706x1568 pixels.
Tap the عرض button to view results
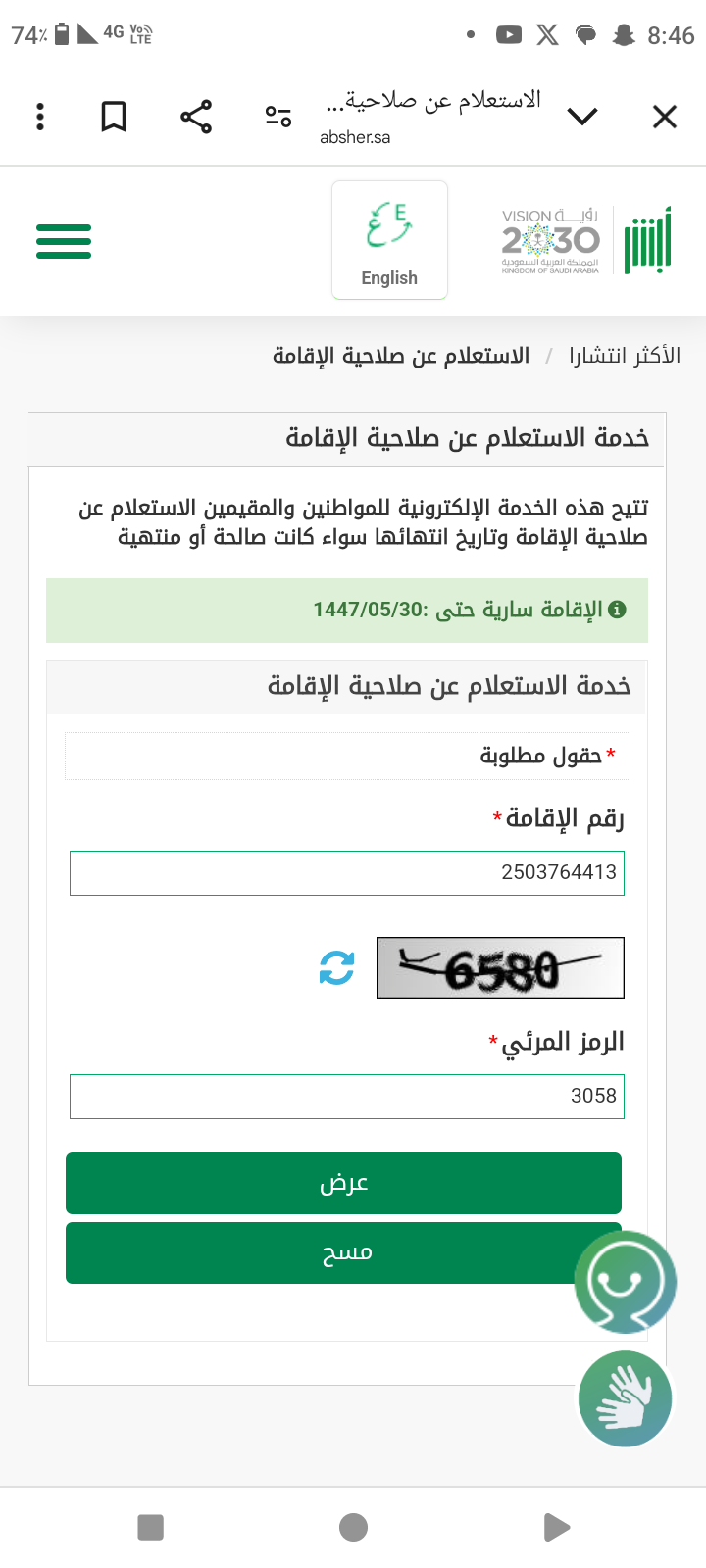(x=343, y=1183)
